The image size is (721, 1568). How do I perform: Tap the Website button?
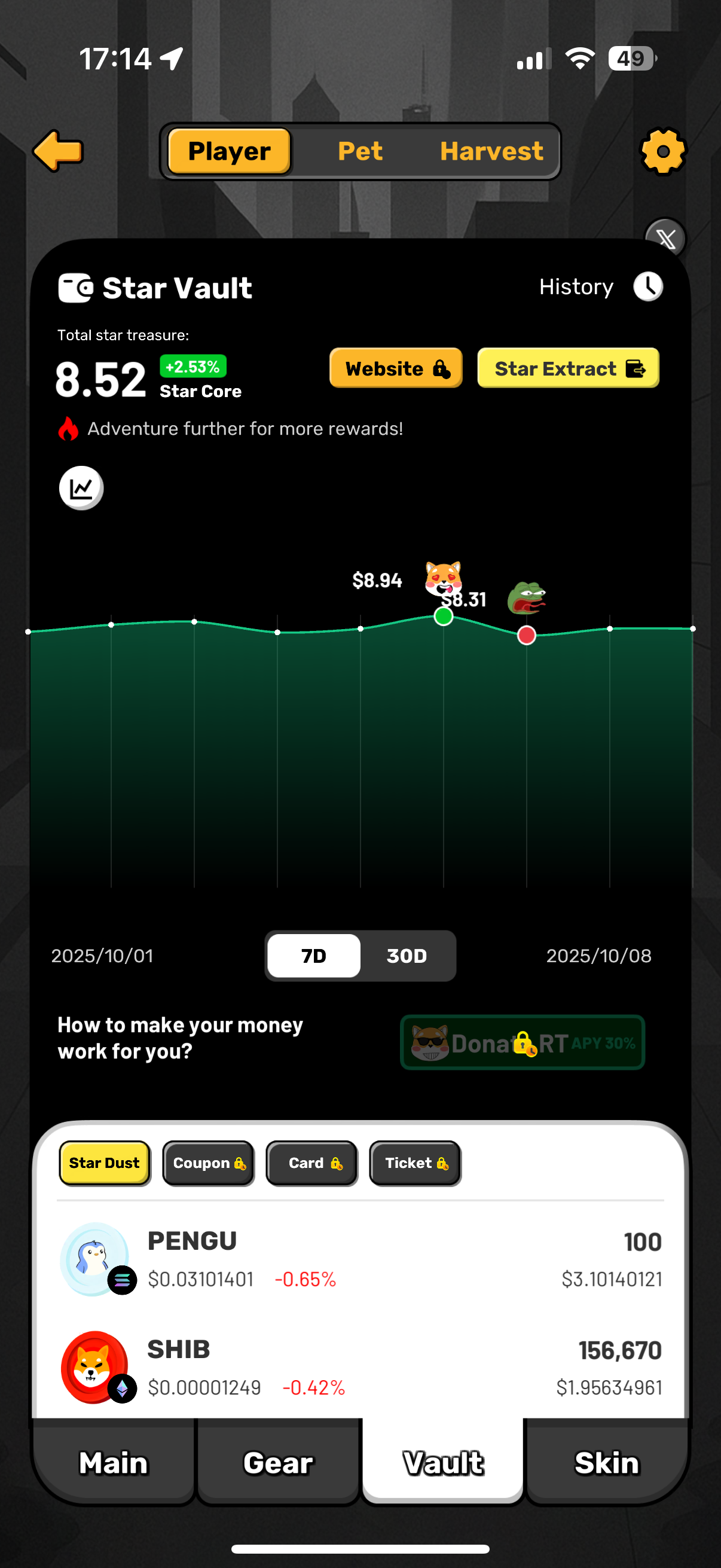point(396,368)
